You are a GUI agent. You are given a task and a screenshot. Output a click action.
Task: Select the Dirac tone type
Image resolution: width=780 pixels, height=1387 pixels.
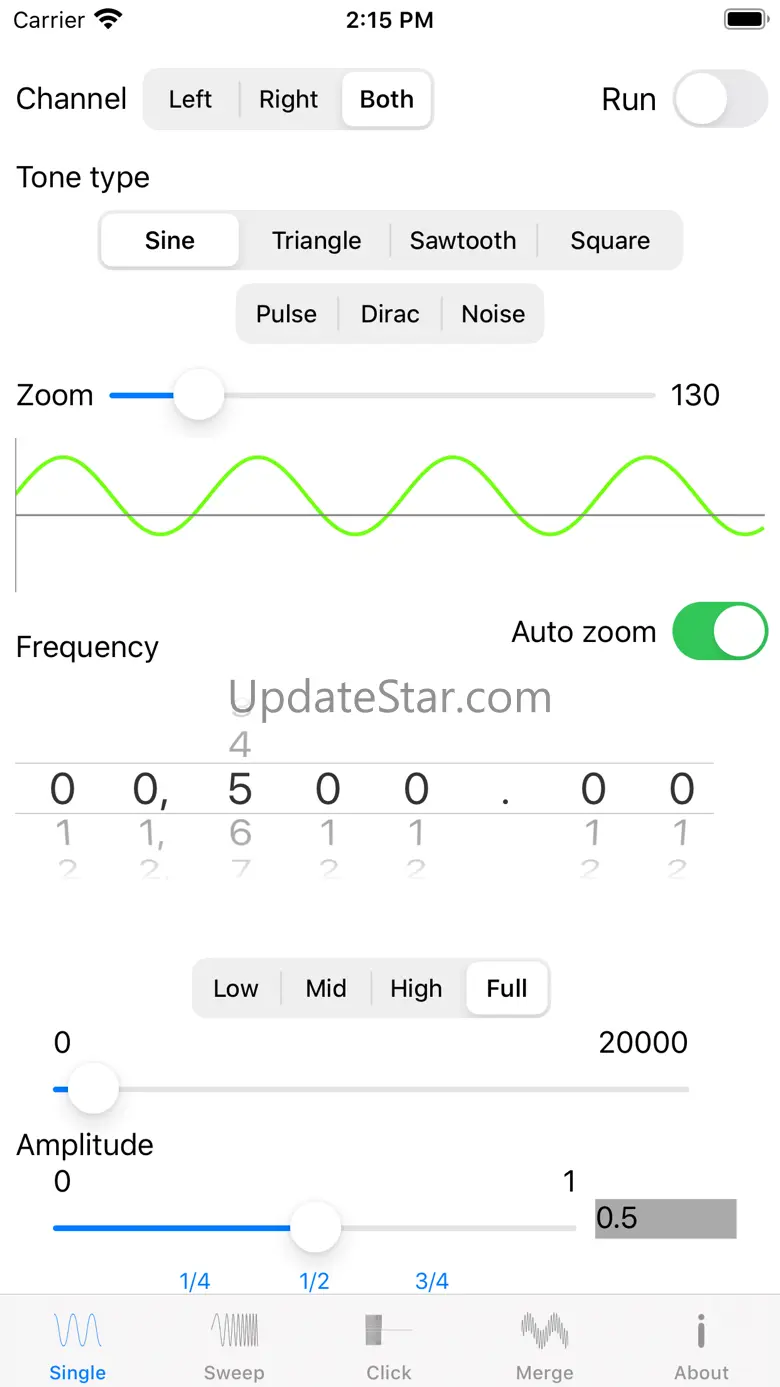390,314
